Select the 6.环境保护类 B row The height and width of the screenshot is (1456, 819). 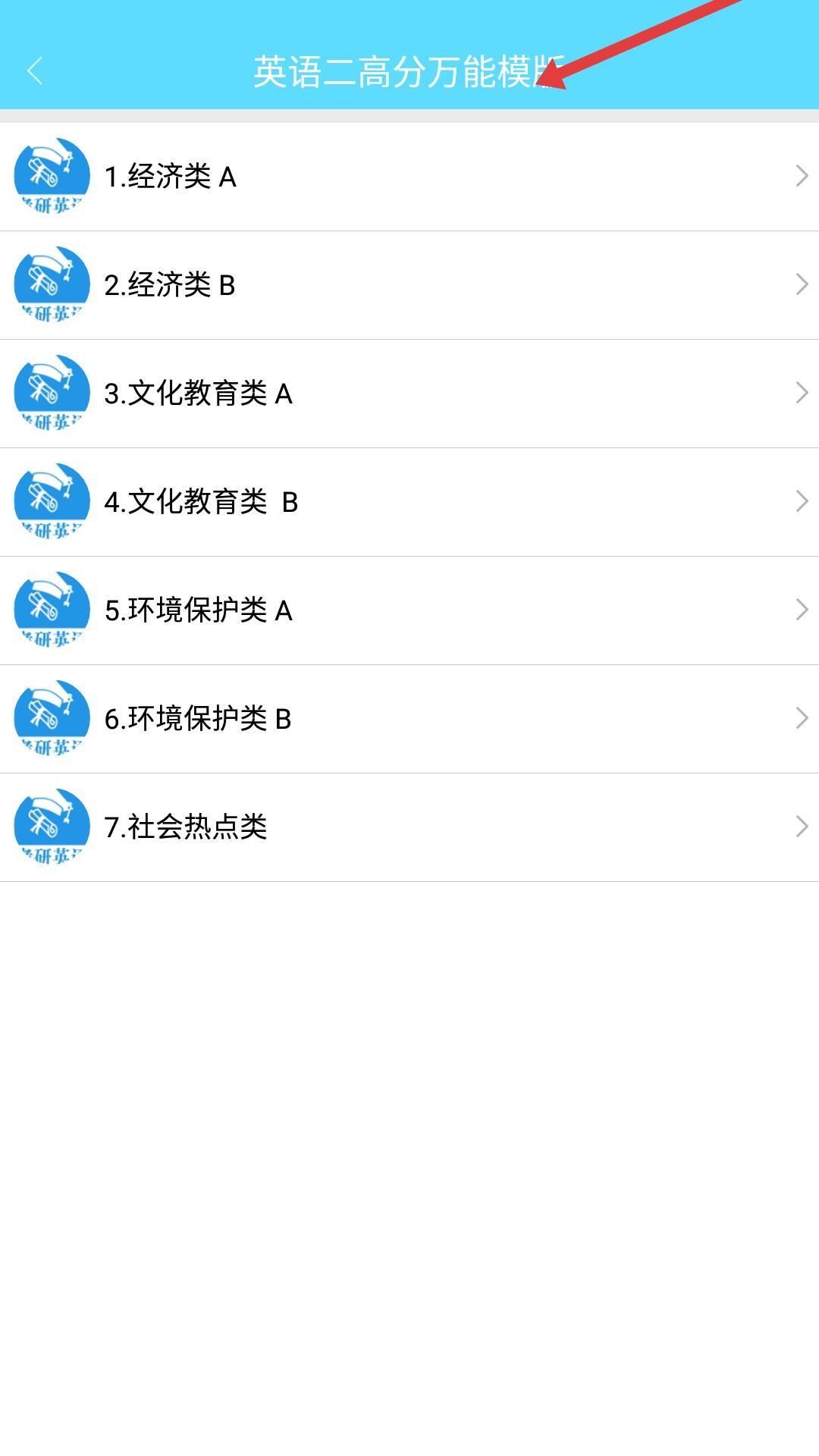[409, 719]
